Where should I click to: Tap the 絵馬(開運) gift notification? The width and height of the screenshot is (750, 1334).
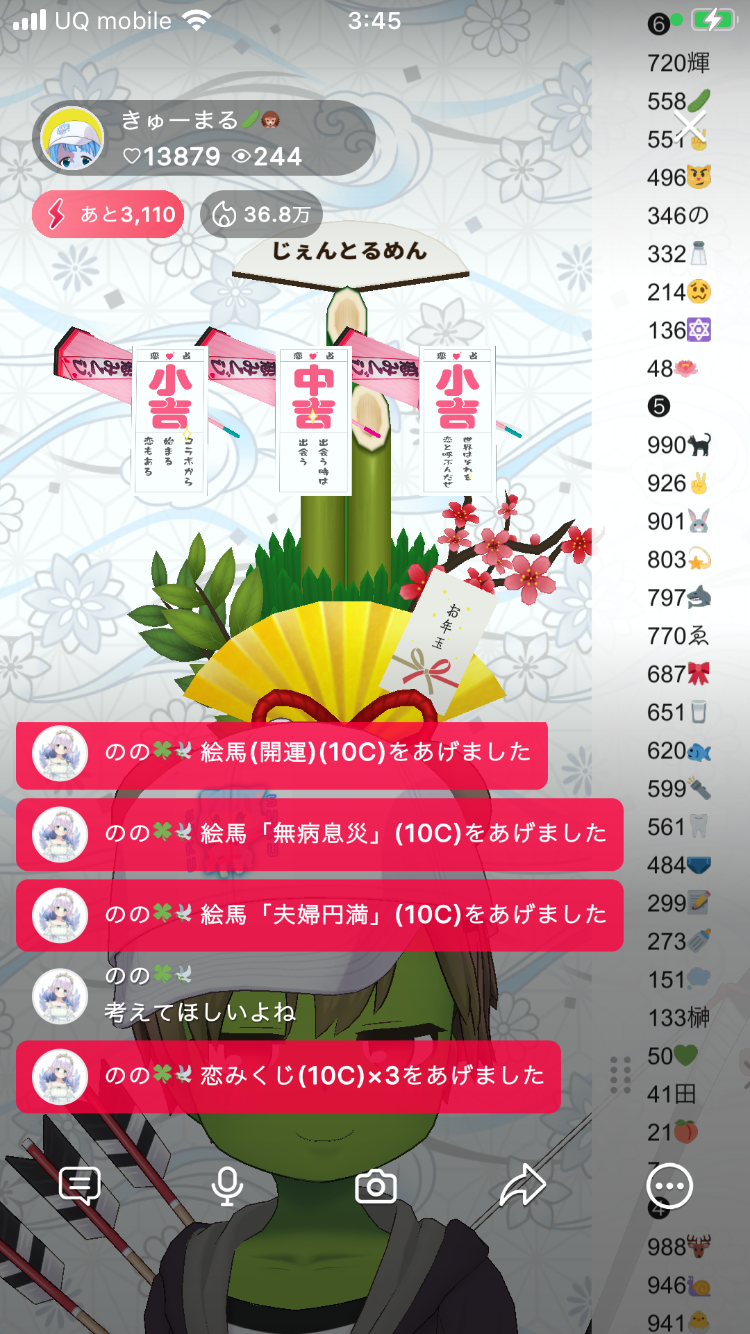(282, 753)
